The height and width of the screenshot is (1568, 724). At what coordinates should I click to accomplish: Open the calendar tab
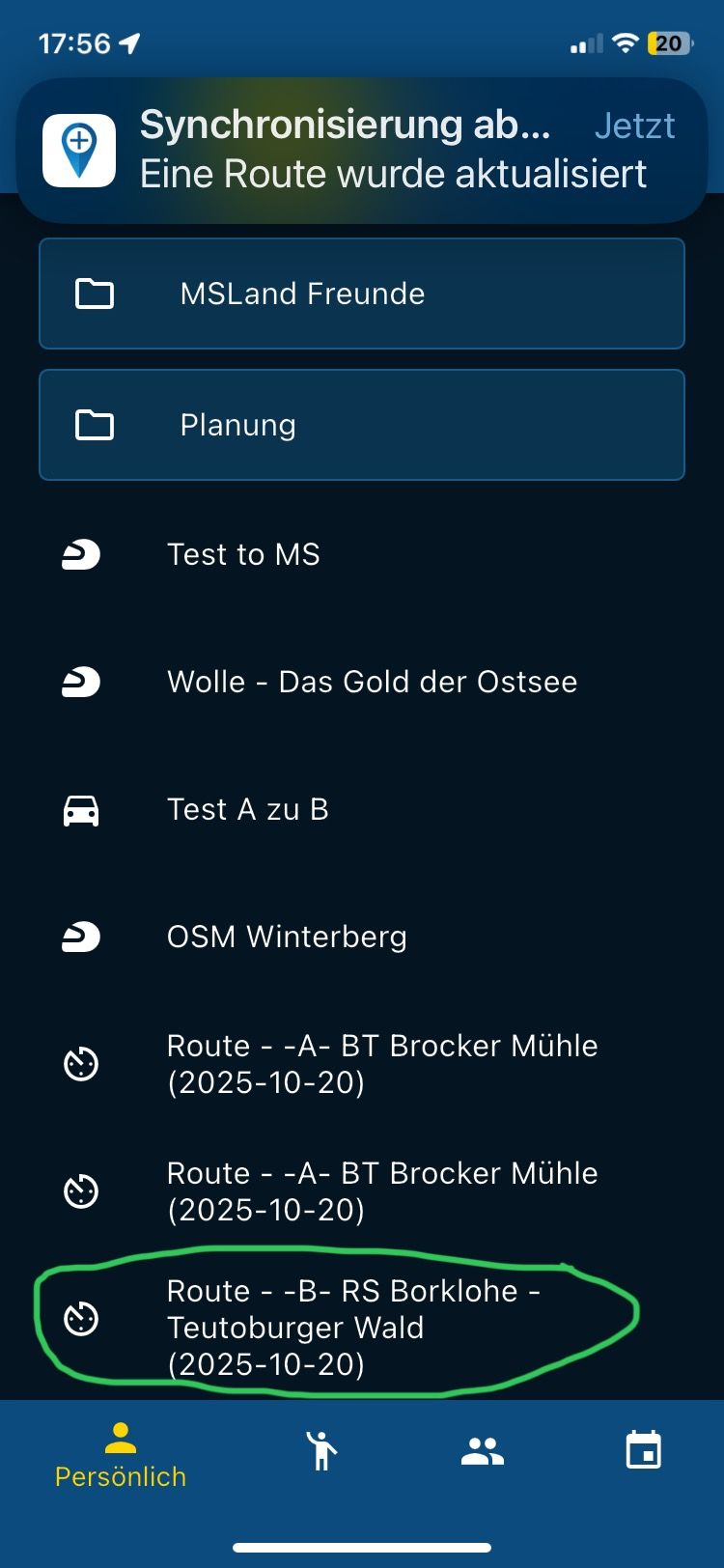coord(643,1450)
